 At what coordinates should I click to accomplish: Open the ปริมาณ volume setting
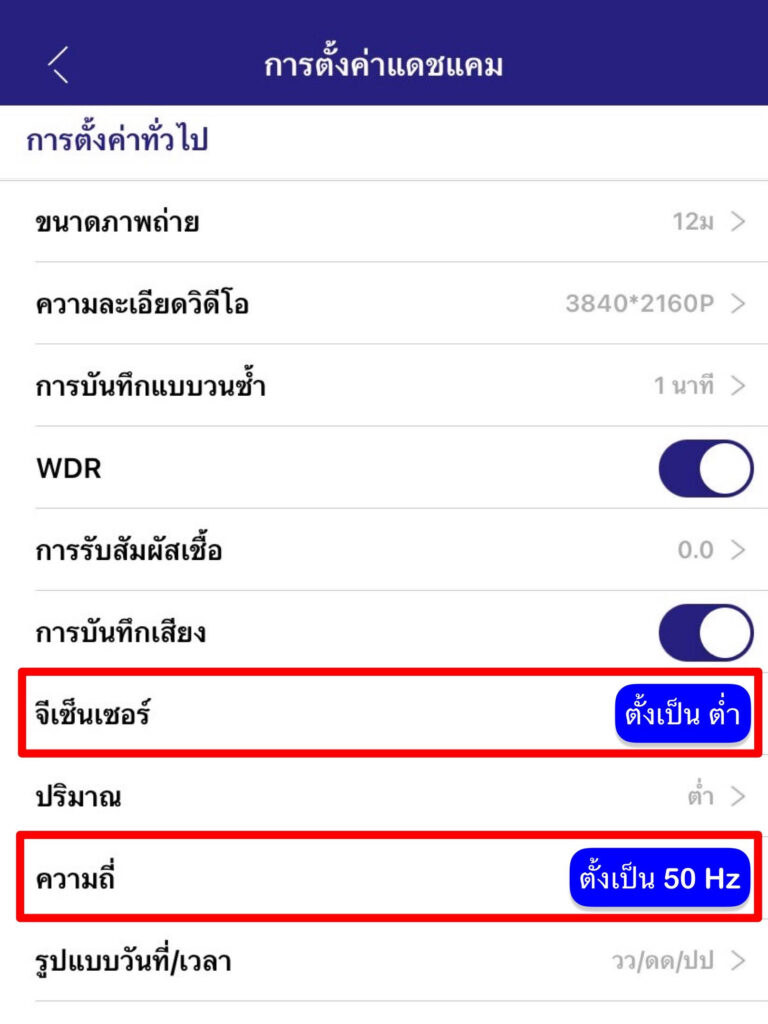point(384,797)
